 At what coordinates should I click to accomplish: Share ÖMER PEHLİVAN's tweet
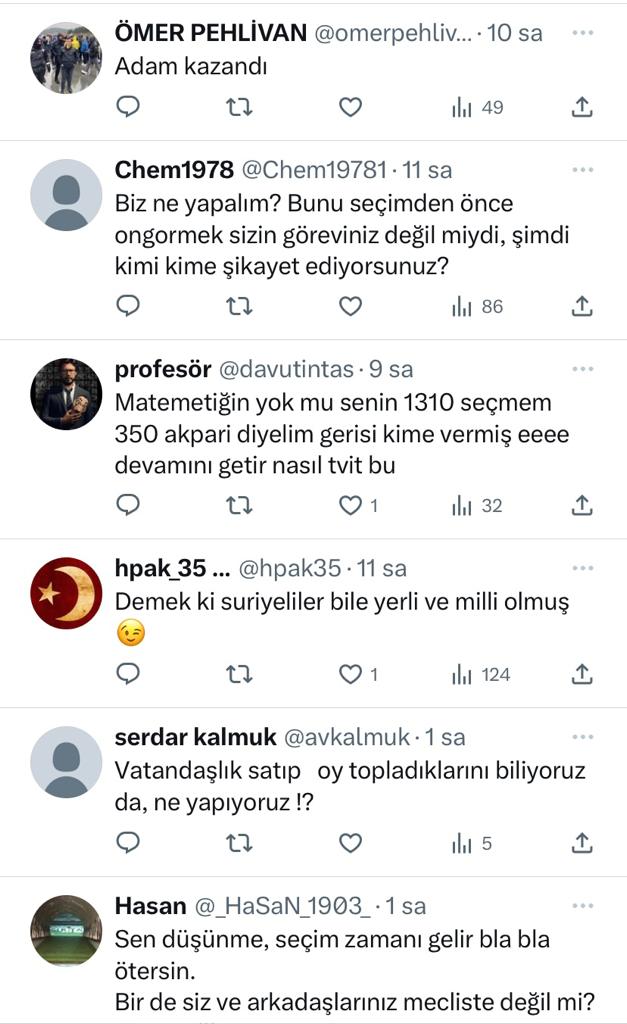coord(582,107)
